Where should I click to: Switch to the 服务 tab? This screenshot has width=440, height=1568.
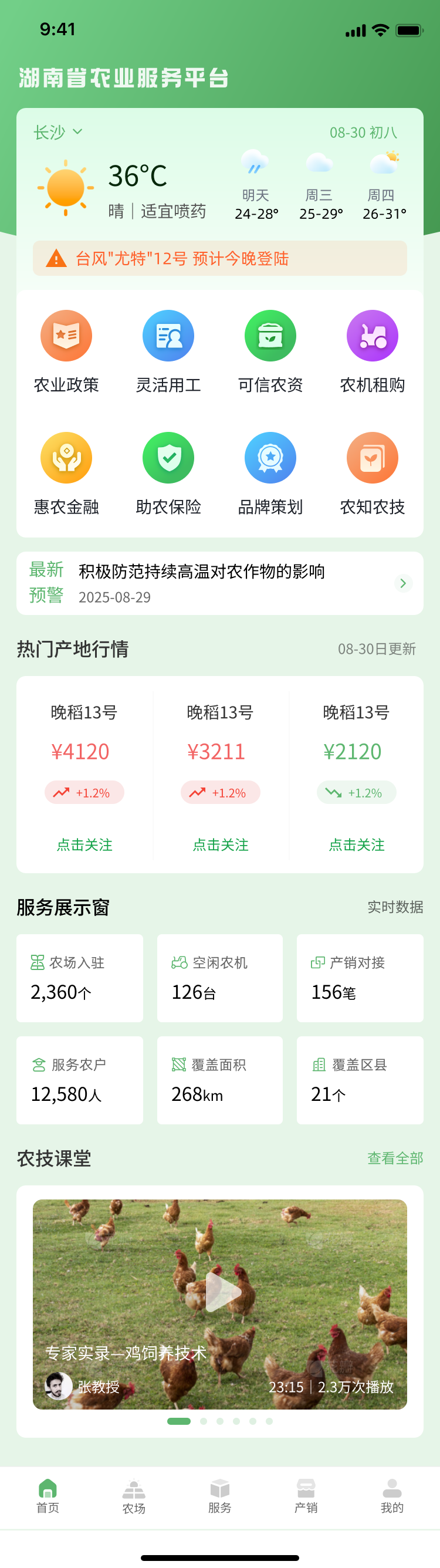click(x=219, y=1496)
